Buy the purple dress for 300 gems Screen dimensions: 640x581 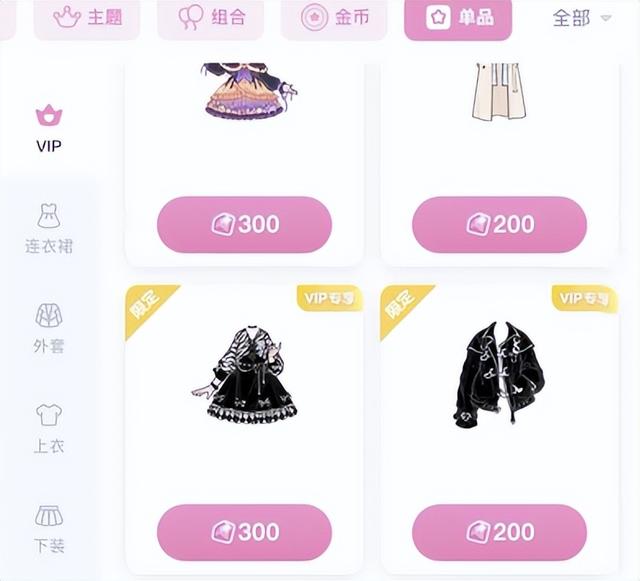(244, 224)
